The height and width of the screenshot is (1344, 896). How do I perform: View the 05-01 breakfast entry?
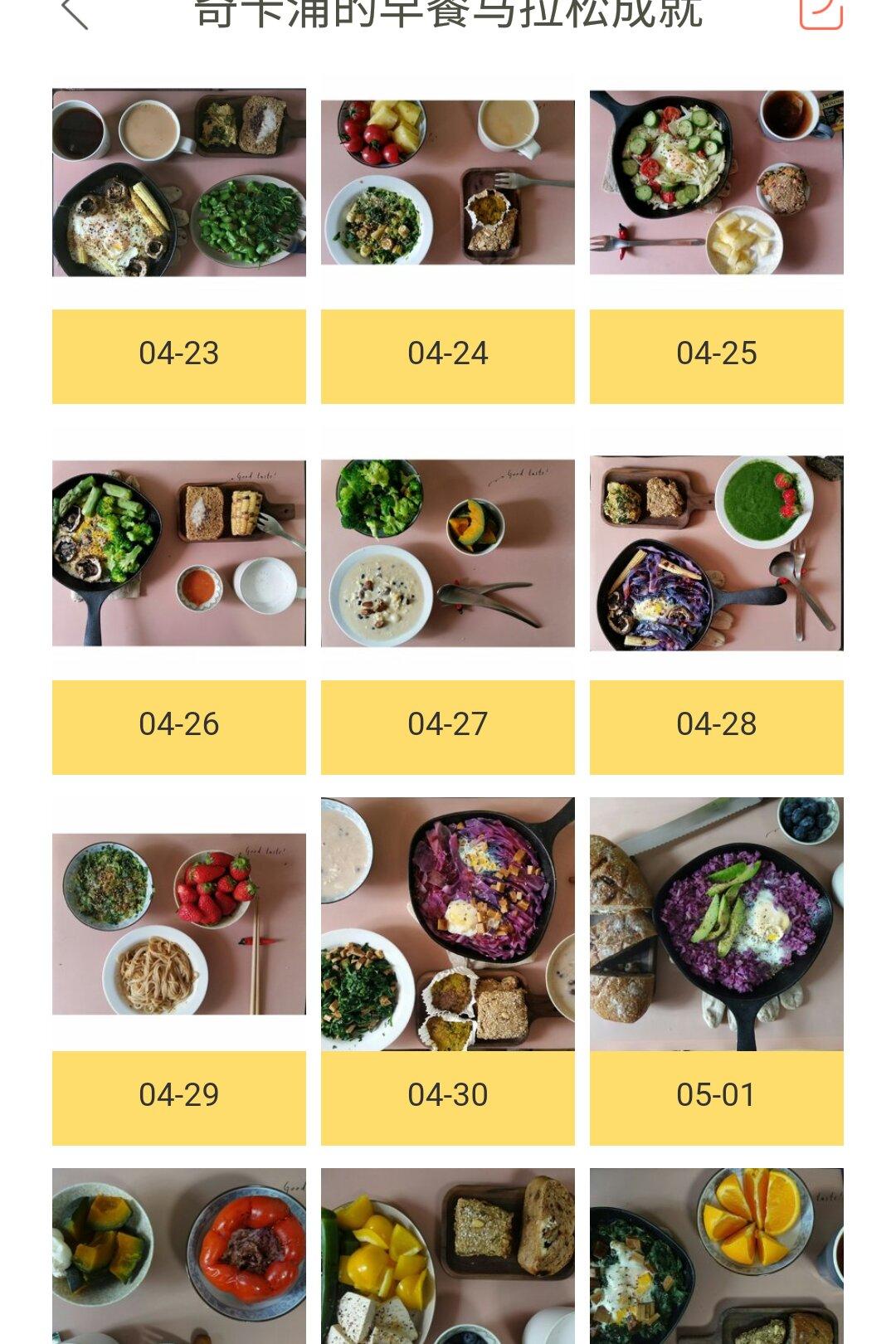click(717, 924)
